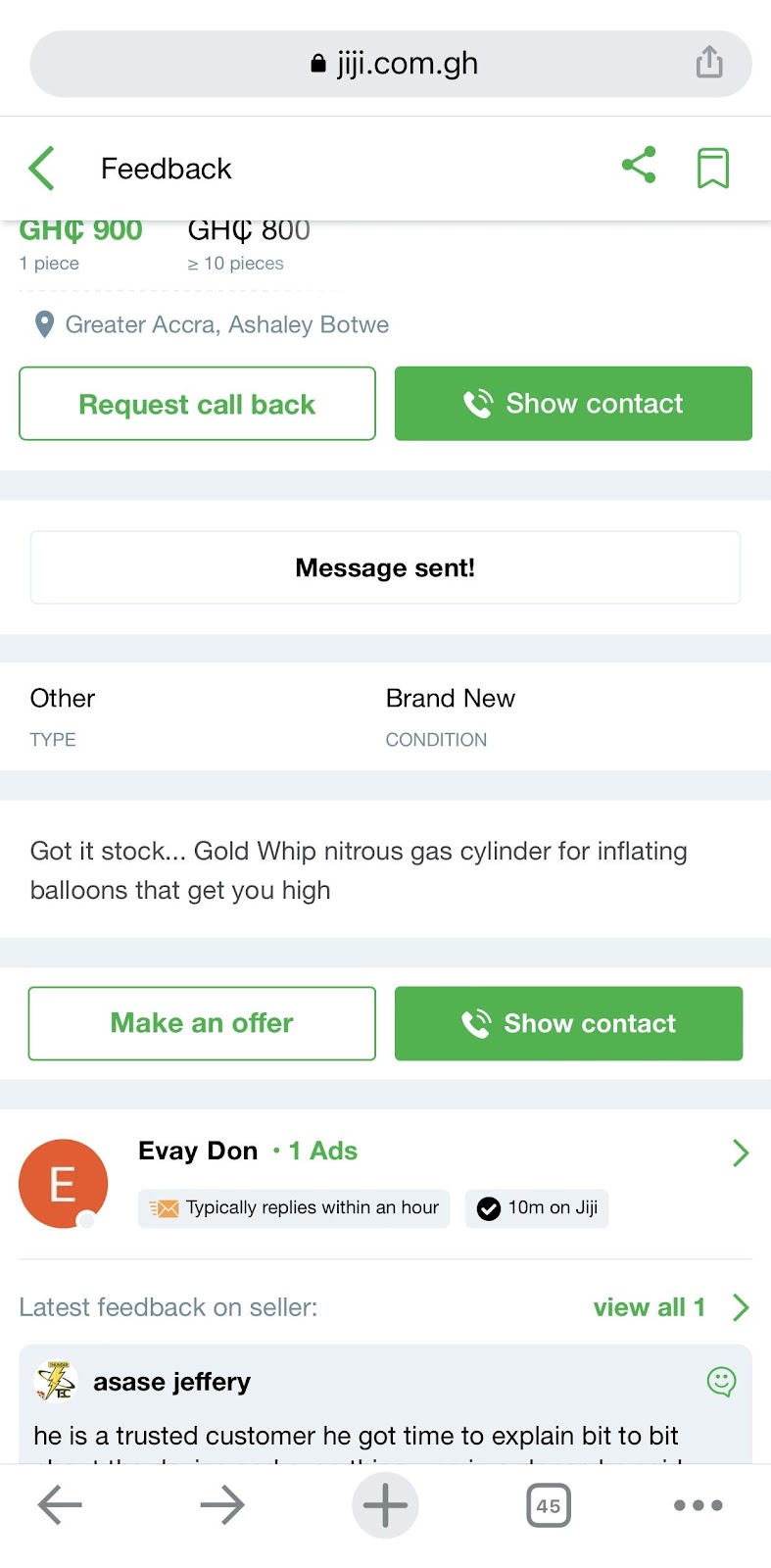Image resolution: width=771 pixels, height=1568 pixels.
Task: Show contact next to Request call back
Action: pyautogui.click(x=573, y=404)
